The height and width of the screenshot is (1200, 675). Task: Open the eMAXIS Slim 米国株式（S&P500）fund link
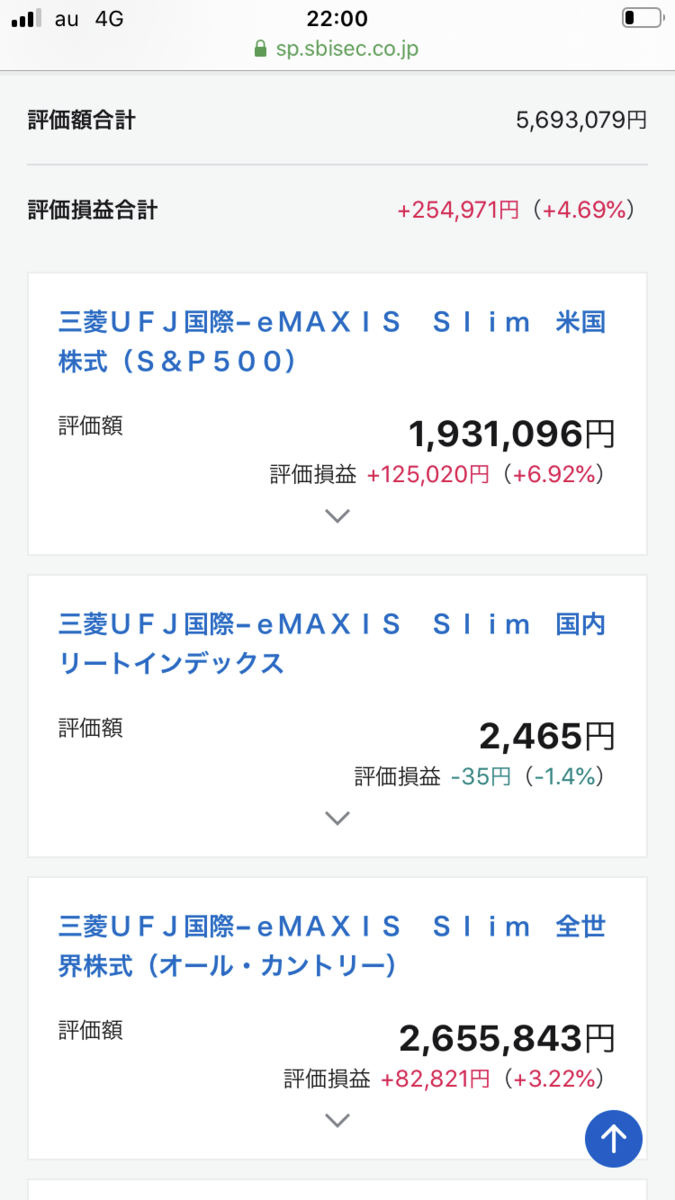332,342
